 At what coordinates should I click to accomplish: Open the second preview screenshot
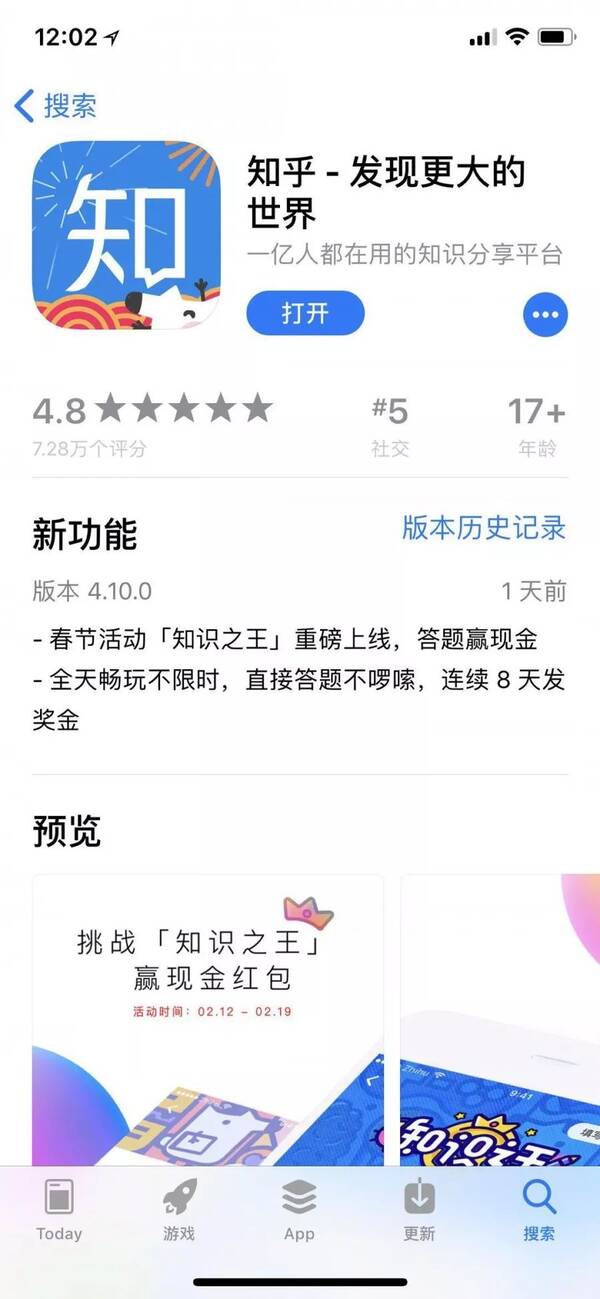[500, 1020]
